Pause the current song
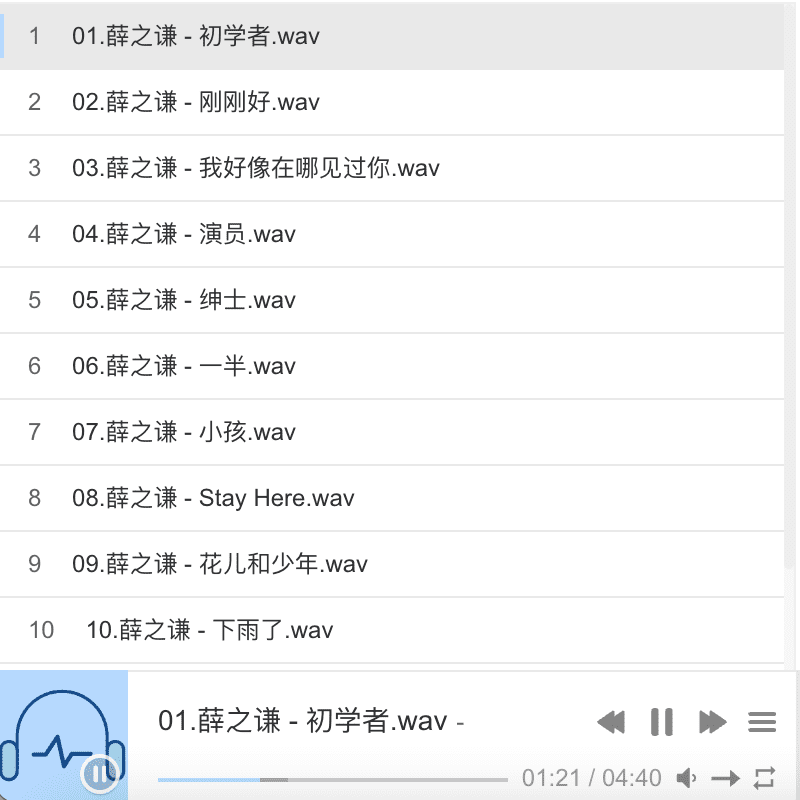Image resolution: width=800 pixels, height=800 pixels. pos(662,721)
